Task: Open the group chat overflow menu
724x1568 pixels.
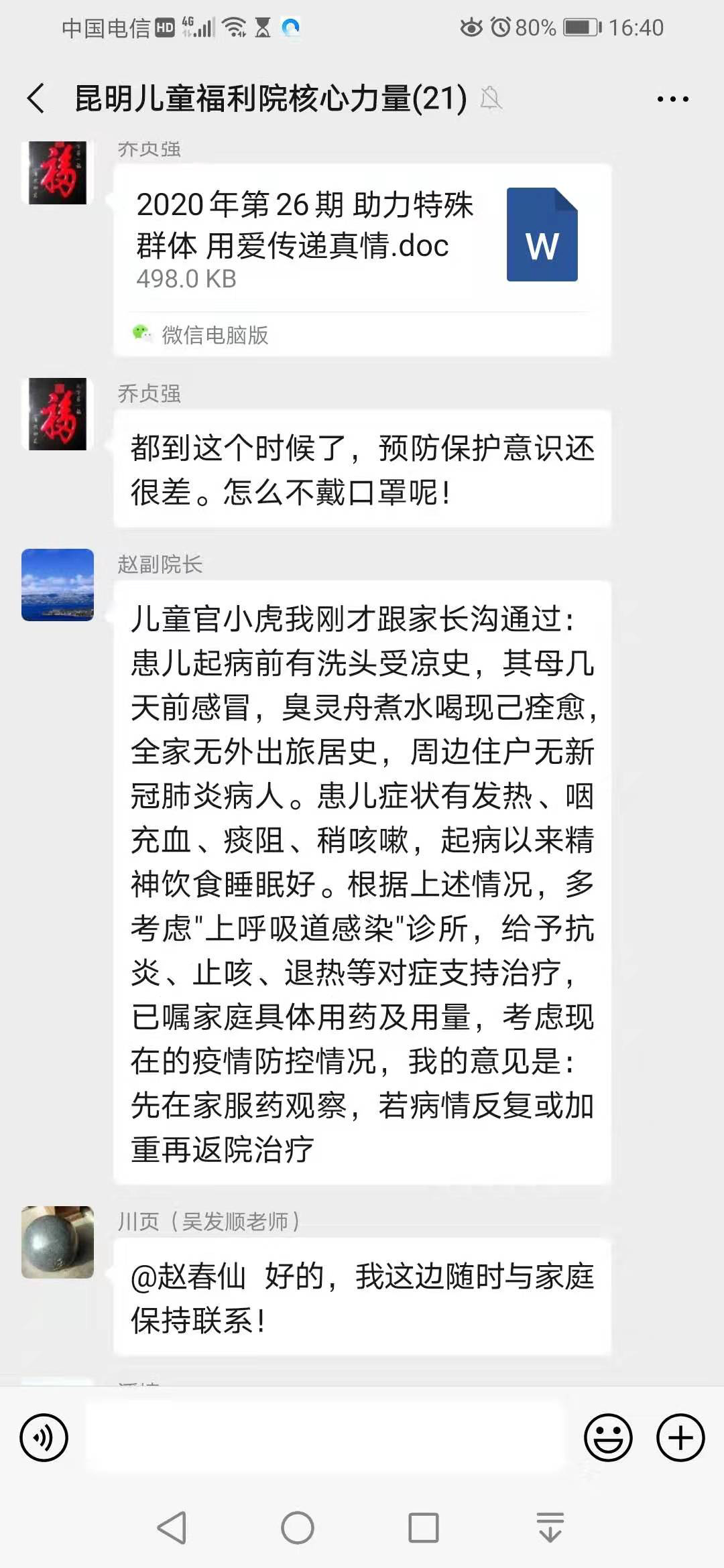Action: pos(672,99)
